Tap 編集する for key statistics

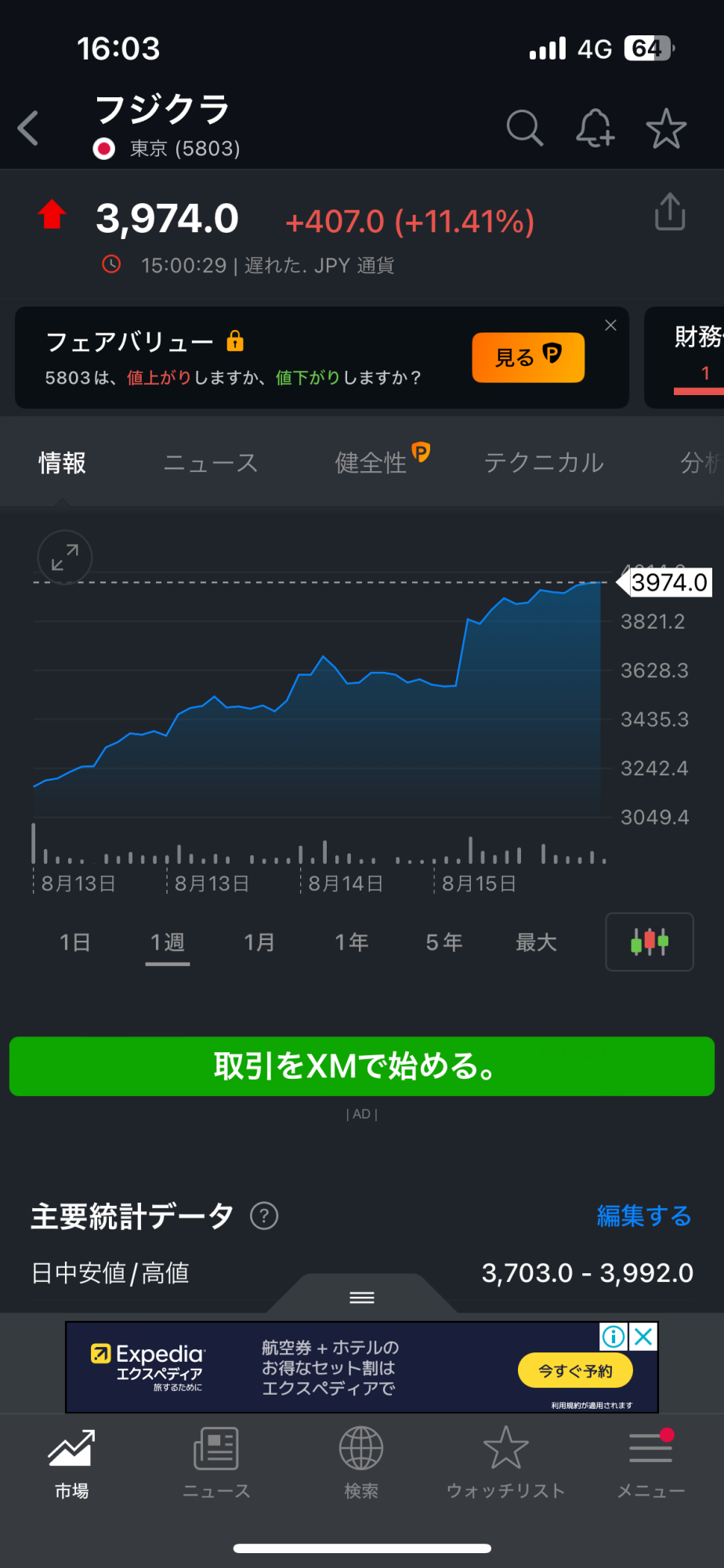(x=644, y=1216)
